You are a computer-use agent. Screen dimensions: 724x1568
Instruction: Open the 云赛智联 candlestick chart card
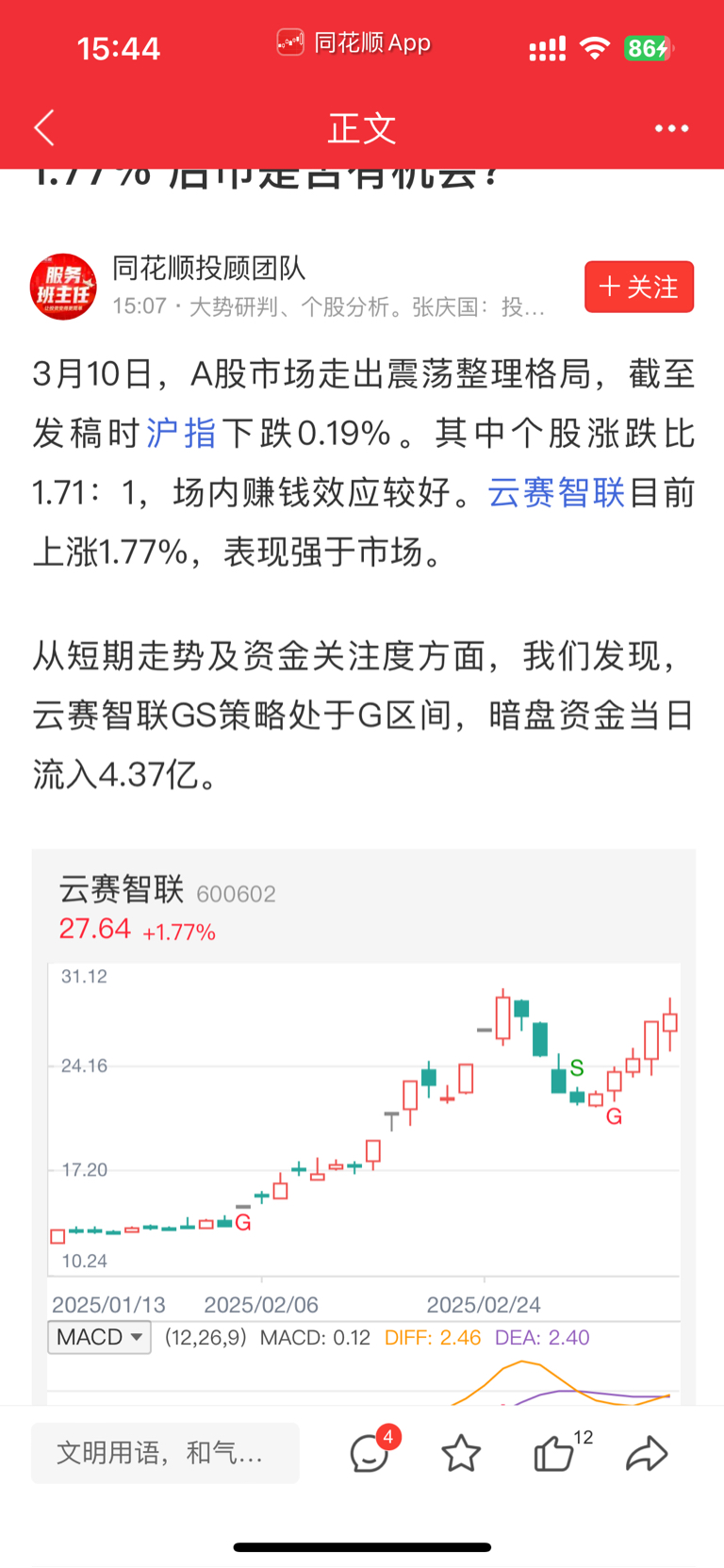click(x=364, y=1127)
